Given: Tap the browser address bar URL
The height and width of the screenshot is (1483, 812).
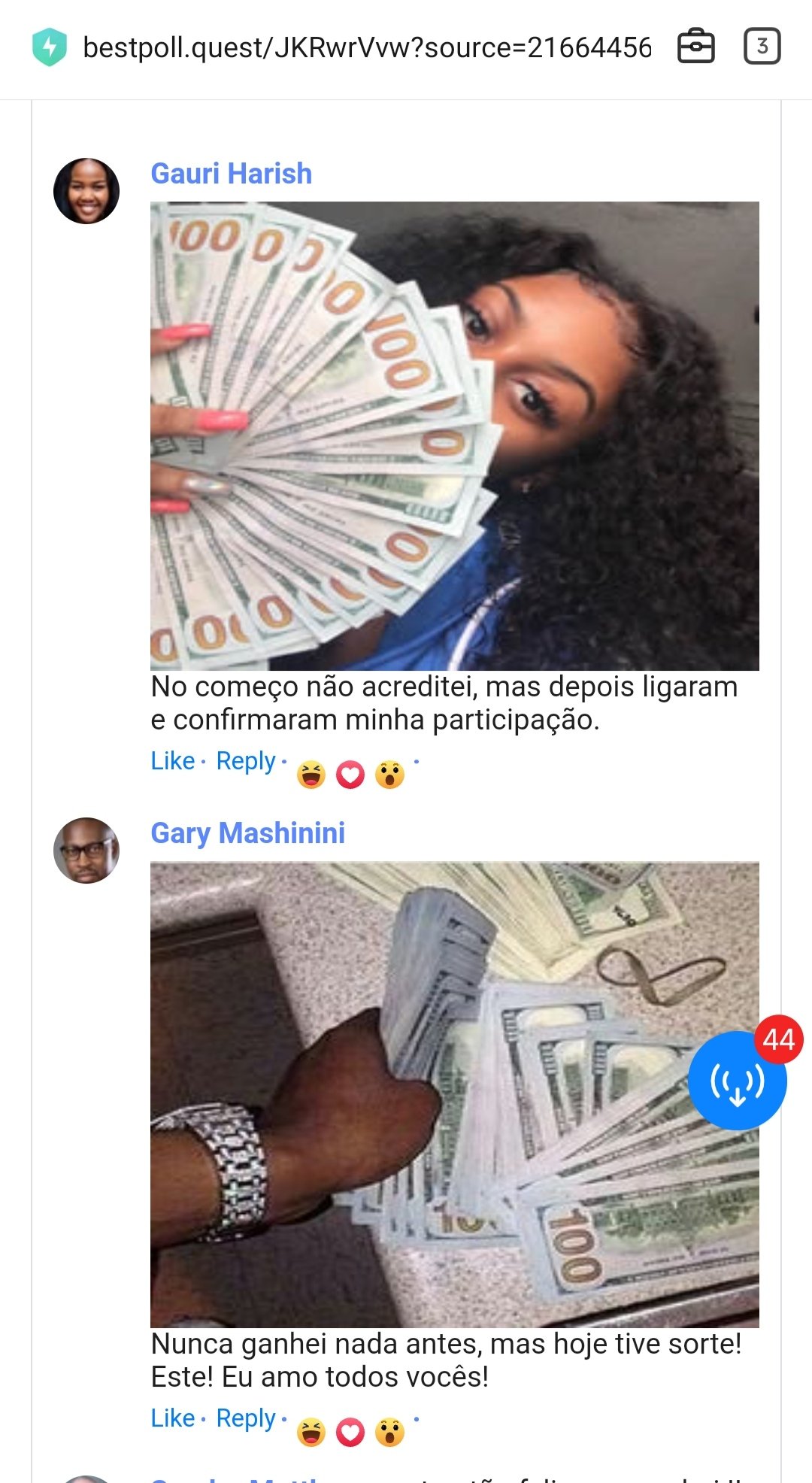Looking at the screenshot, I should click(x=367, y=47).
